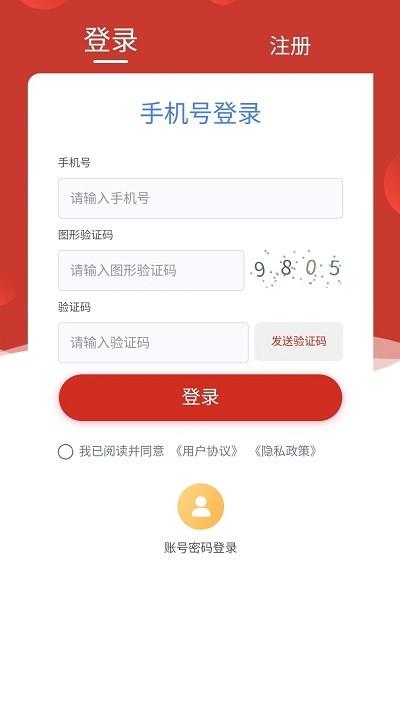The image size is (400, 711).
Task: Tap 发送验证码 to send code
Action: coord(298,341)
